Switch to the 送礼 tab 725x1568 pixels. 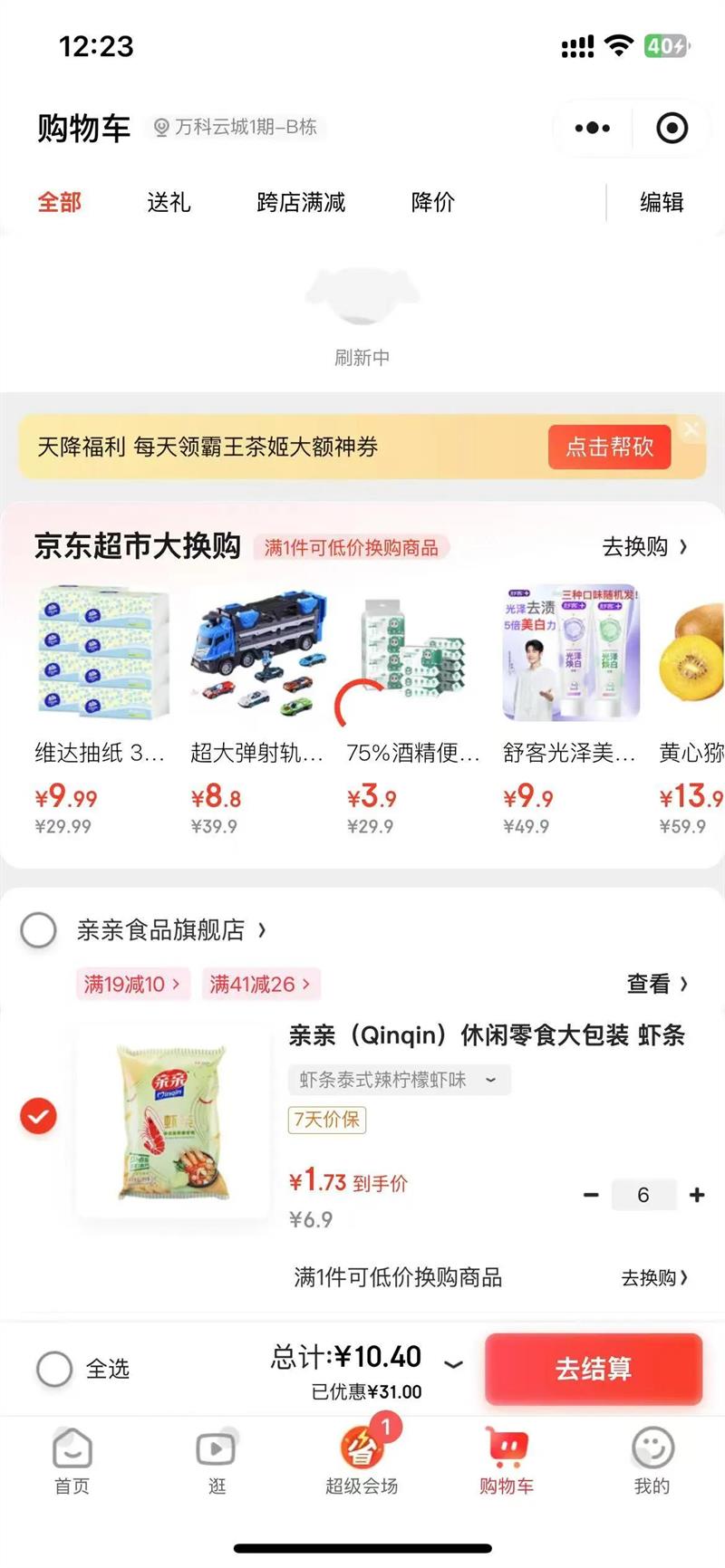tap(169, 202)
